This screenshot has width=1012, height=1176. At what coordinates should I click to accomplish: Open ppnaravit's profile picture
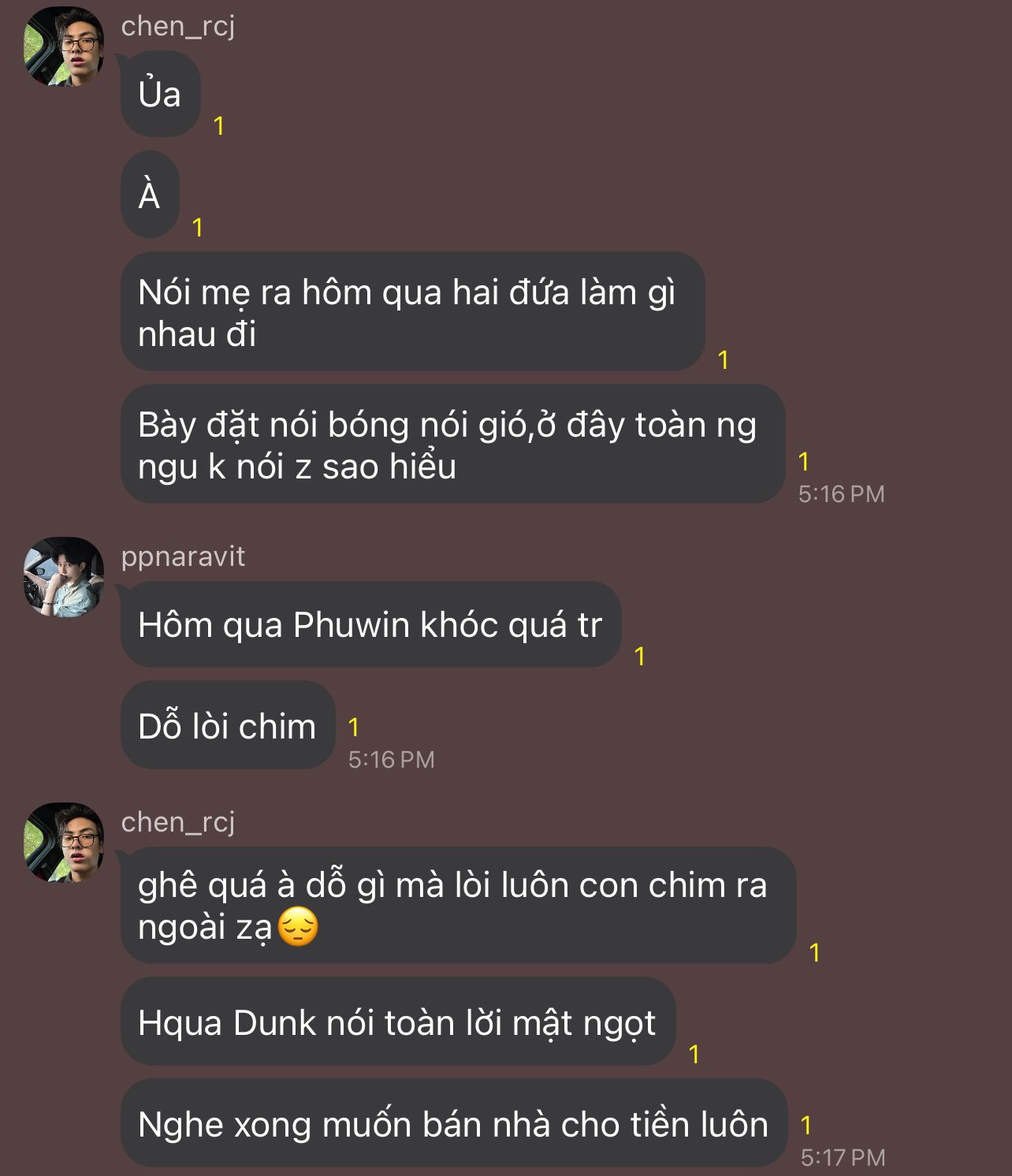64,577
